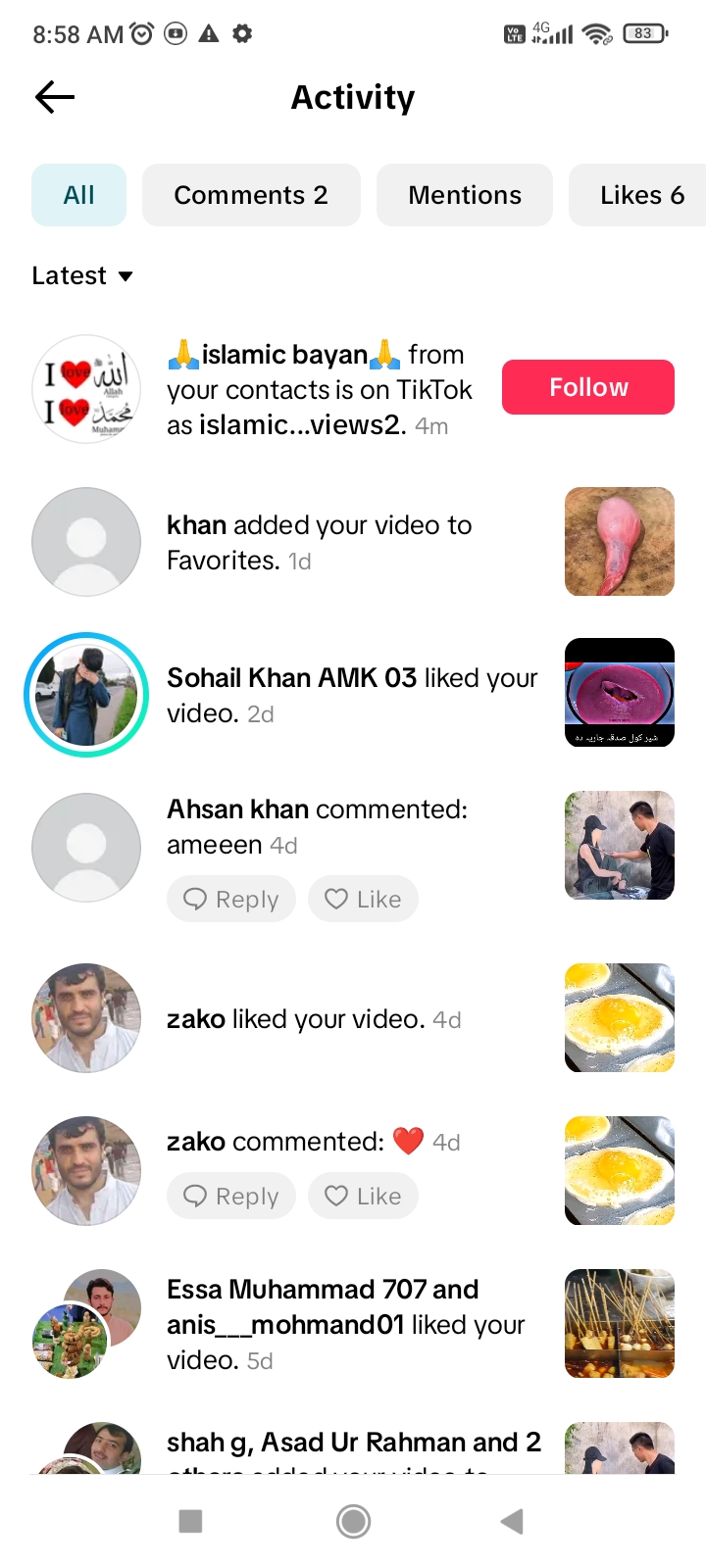Image resolution: width=706 pixels, height=1568 pixels.
Task: Like zako's heart comment
Action: coord(363,1196)
